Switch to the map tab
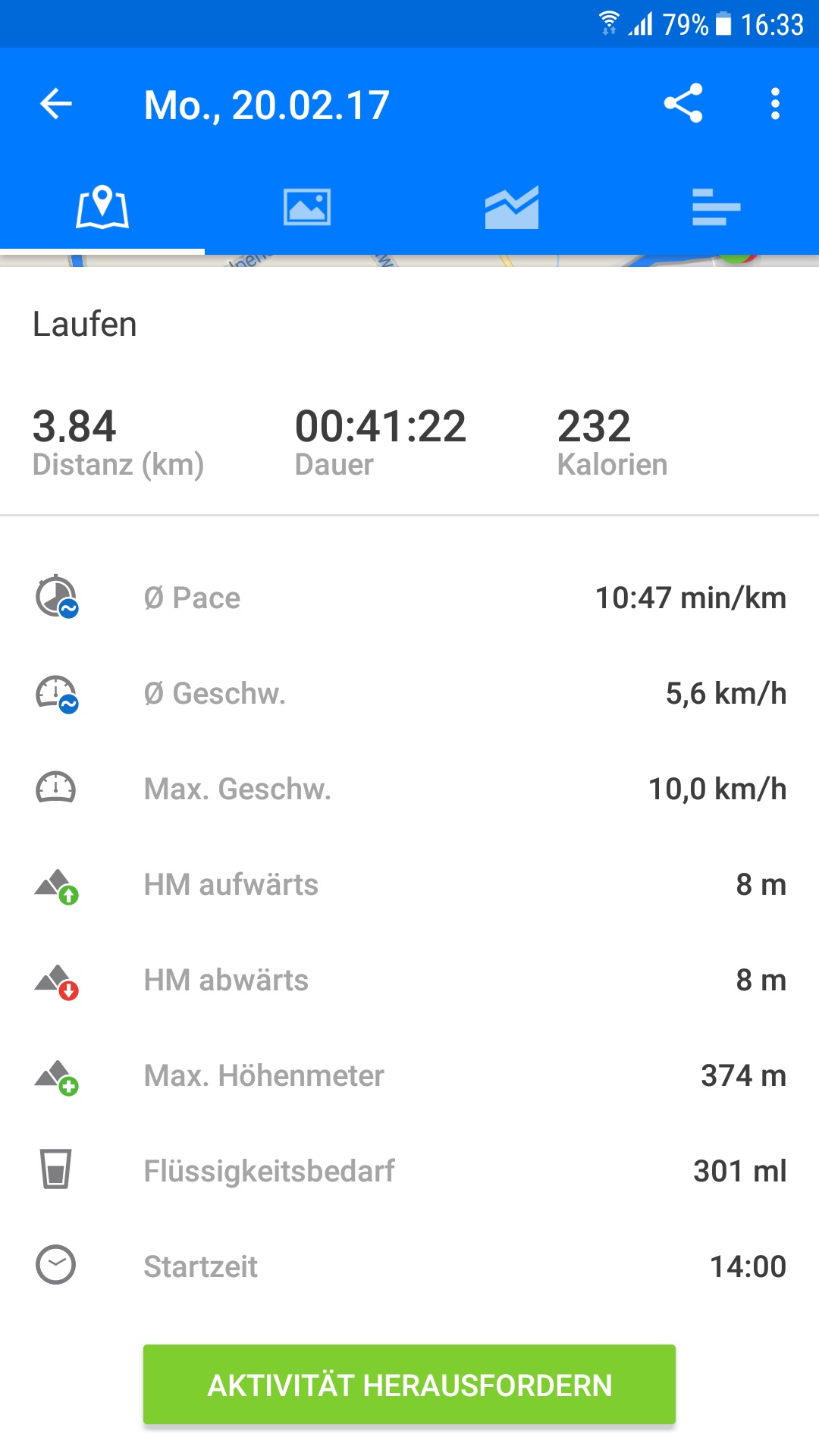Viewport: 819px width, 1456px height. click(102, 207)
